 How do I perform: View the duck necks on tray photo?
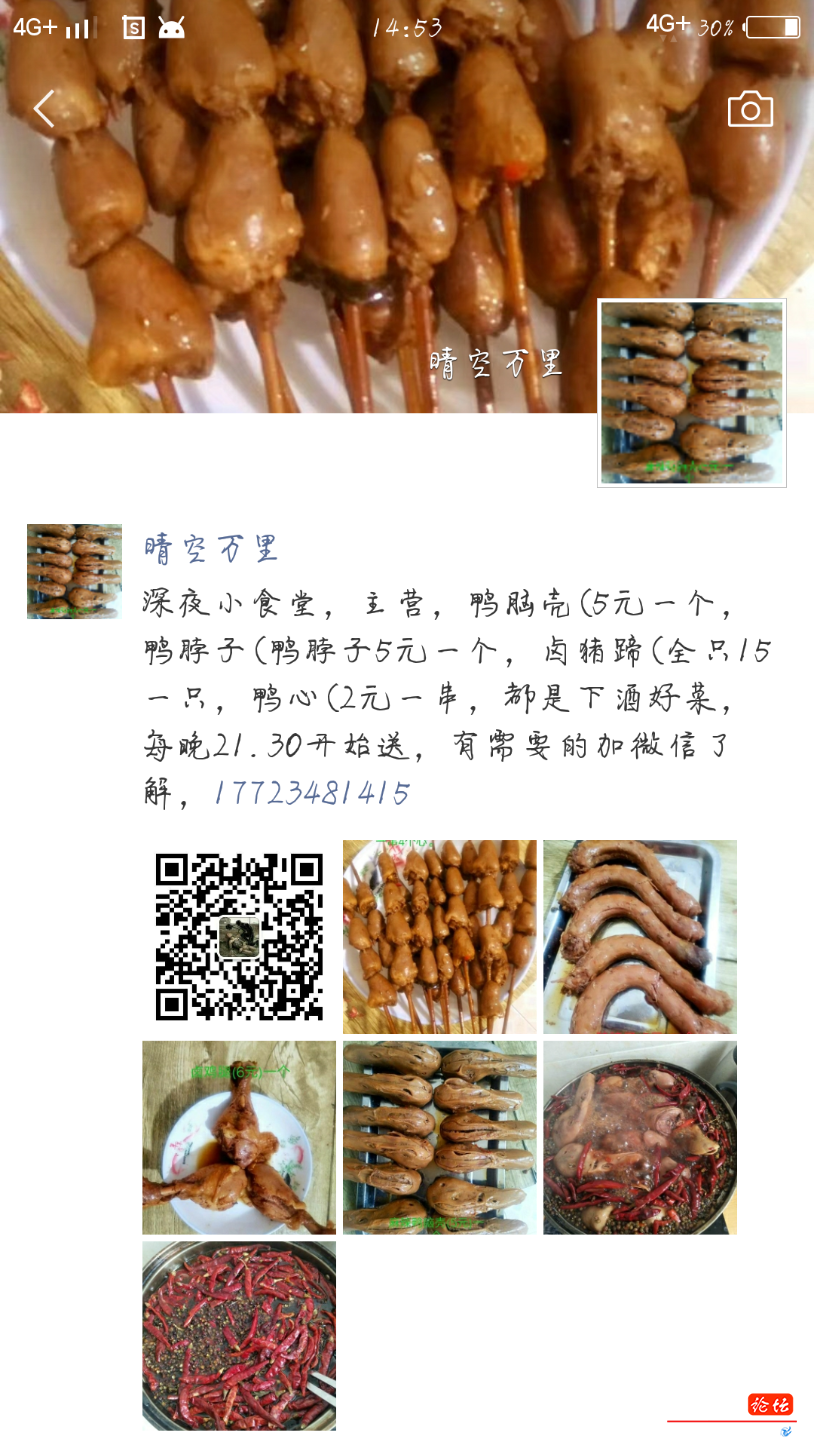640,937
